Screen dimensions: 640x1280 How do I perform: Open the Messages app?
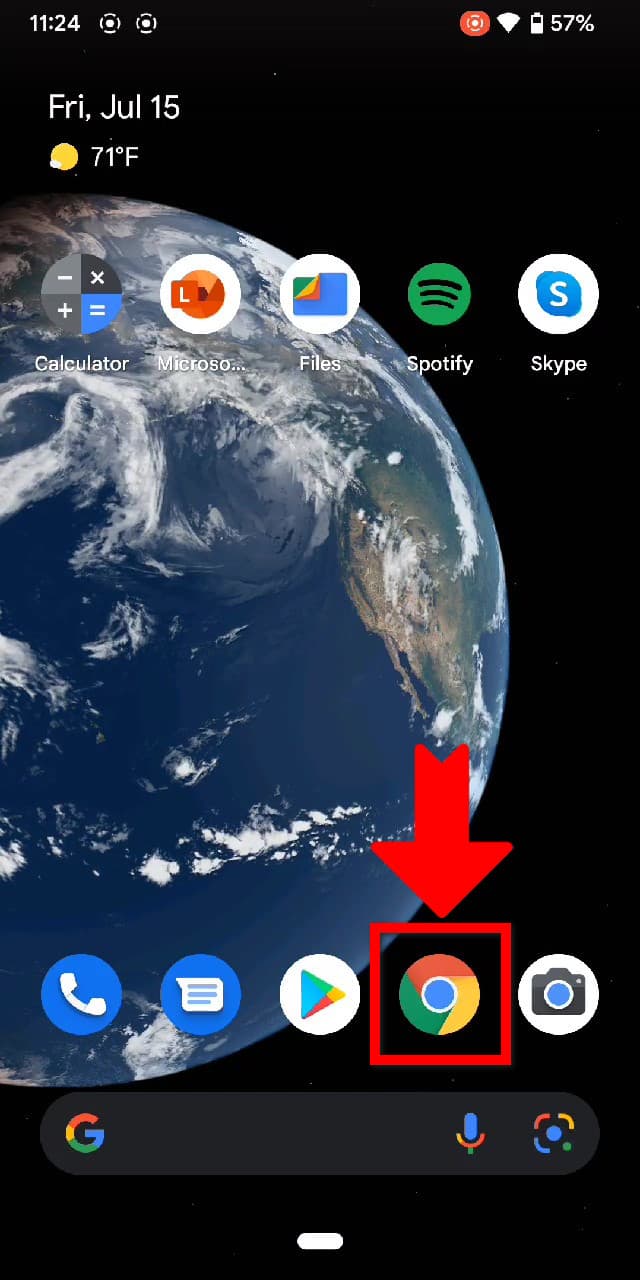(200, 994)
